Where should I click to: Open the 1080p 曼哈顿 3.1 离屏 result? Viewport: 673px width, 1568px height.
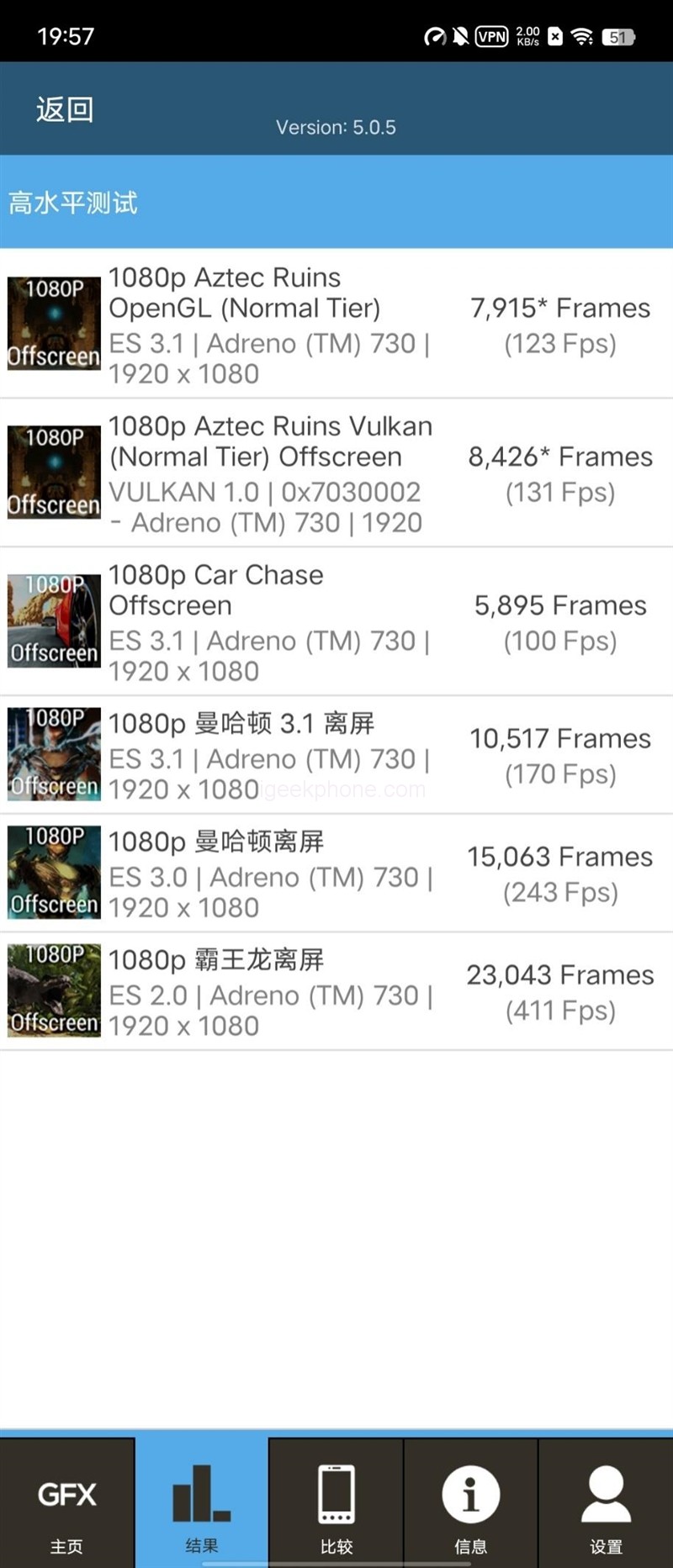pyautogui.click(x=336, y=755)
